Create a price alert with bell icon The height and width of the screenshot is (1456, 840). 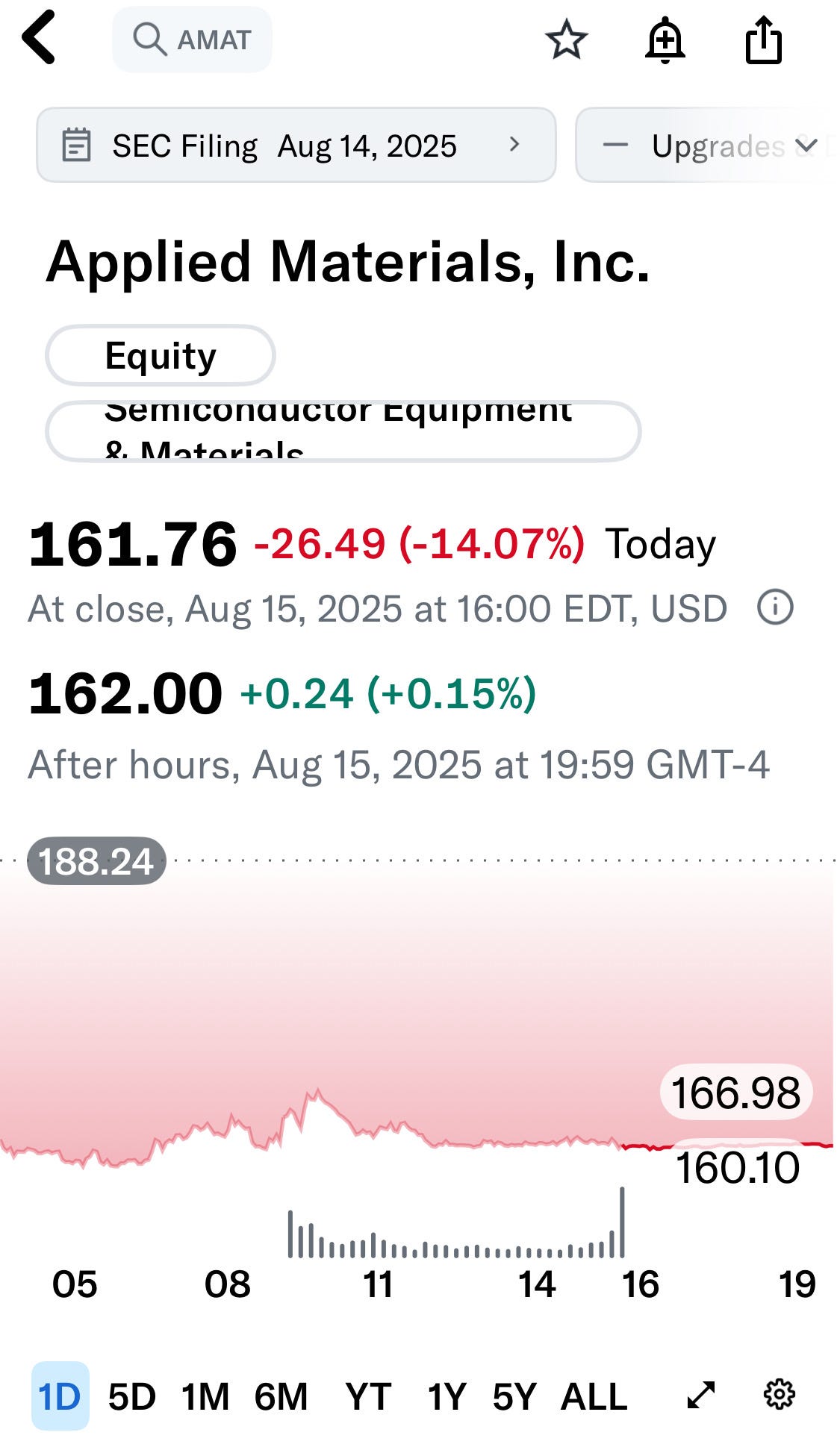pos(665,40)
